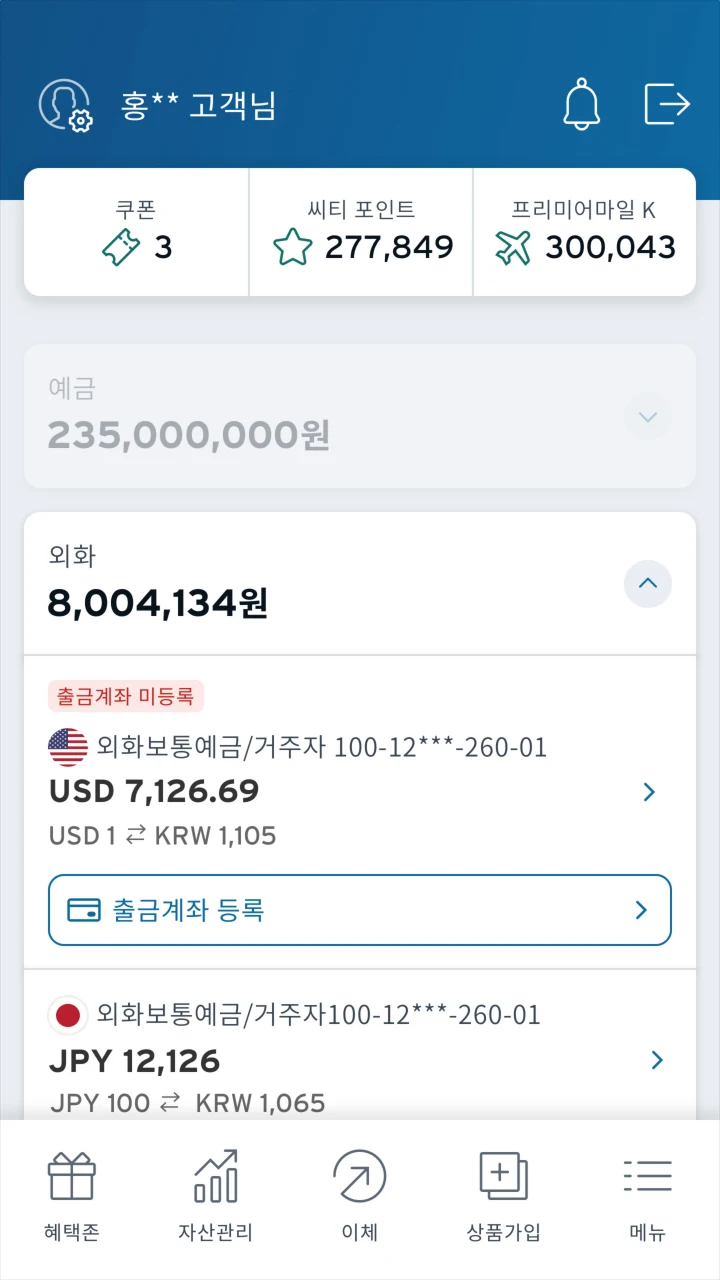The width and height of the screenshot is (720, 1280).
Task: Tap the logout icon
Action: pos(667,104)
